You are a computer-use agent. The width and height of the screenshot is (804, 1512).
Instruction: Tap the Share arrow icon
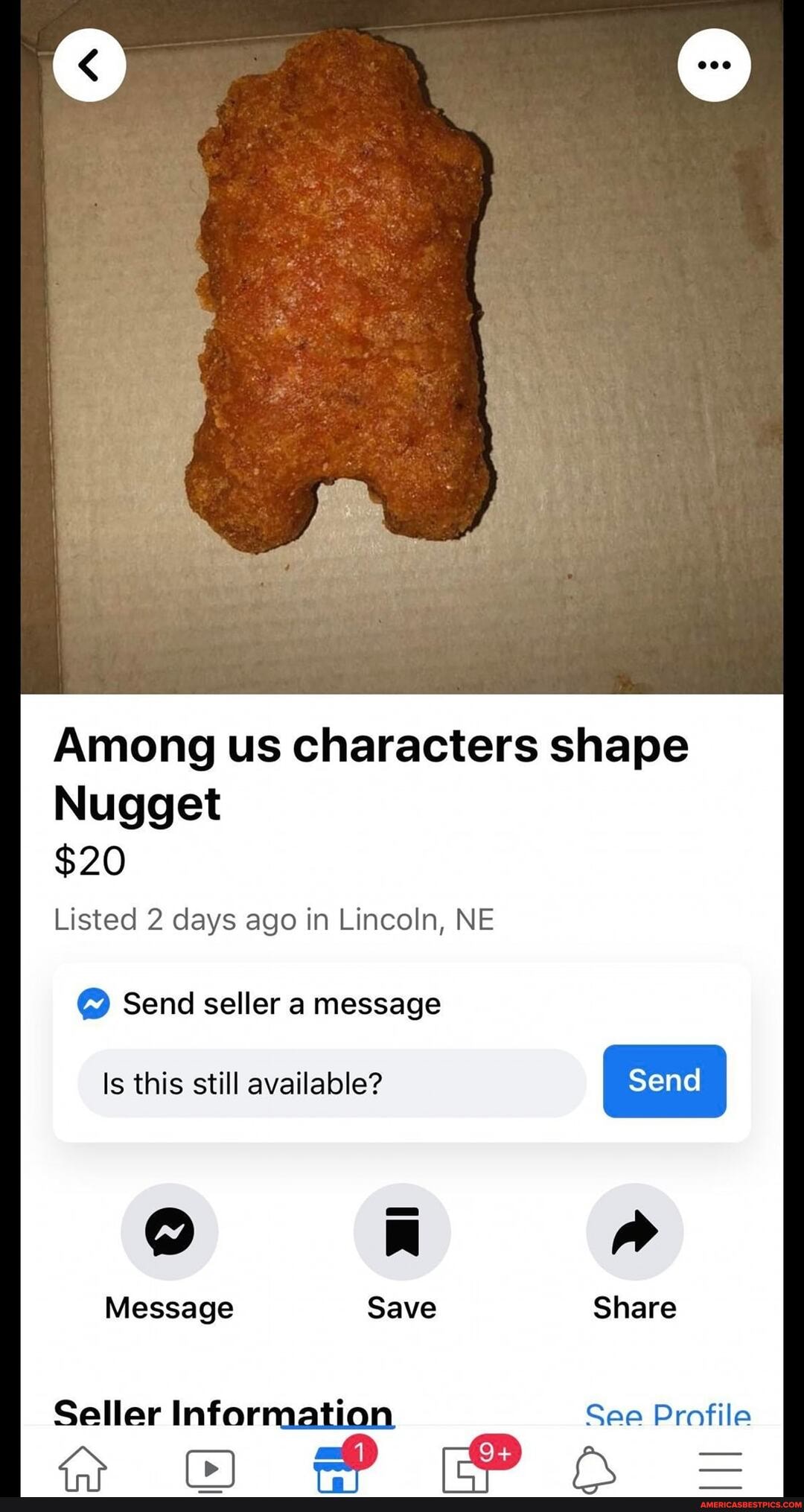click(634, 1232)
